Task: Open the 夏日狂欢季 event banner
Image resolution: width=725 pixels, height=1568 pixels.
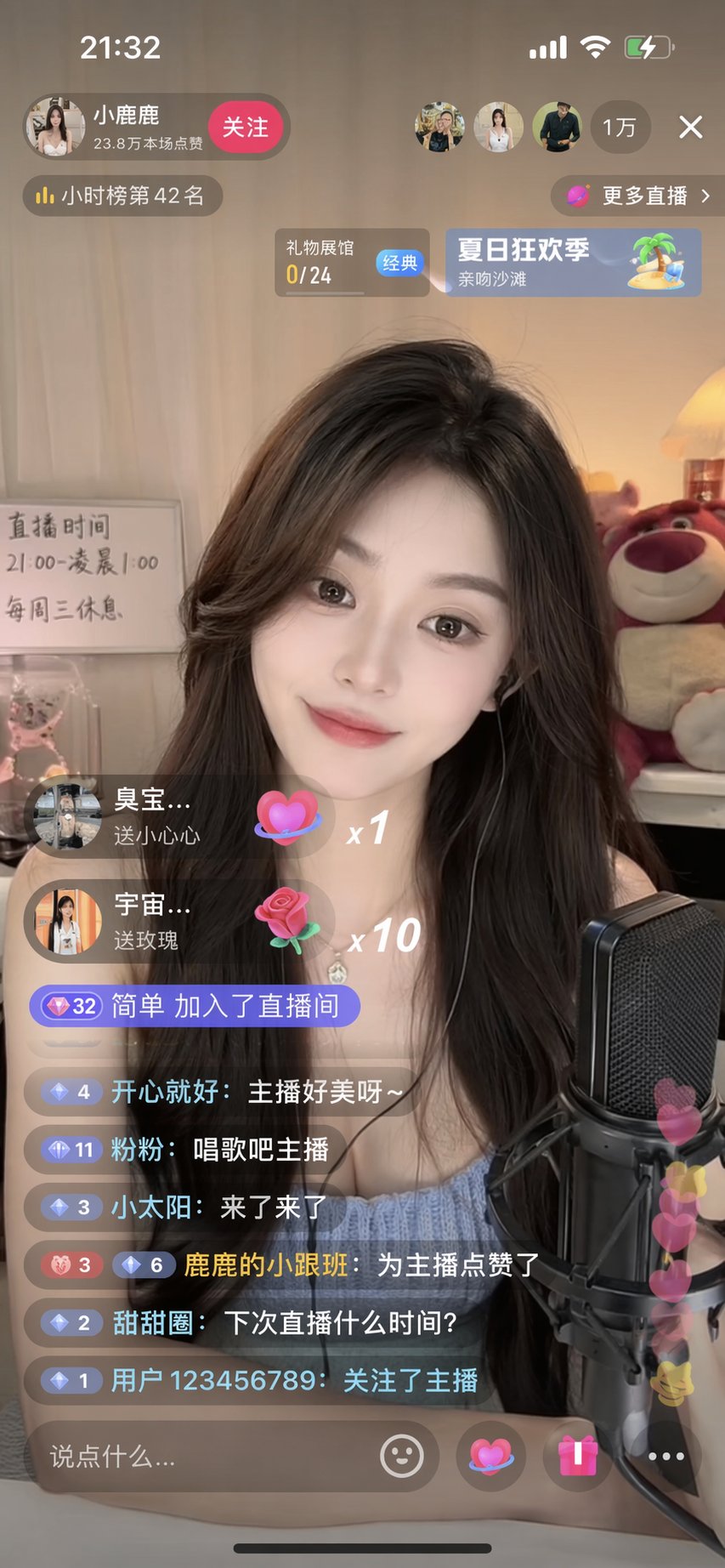Action: [573, 262]
